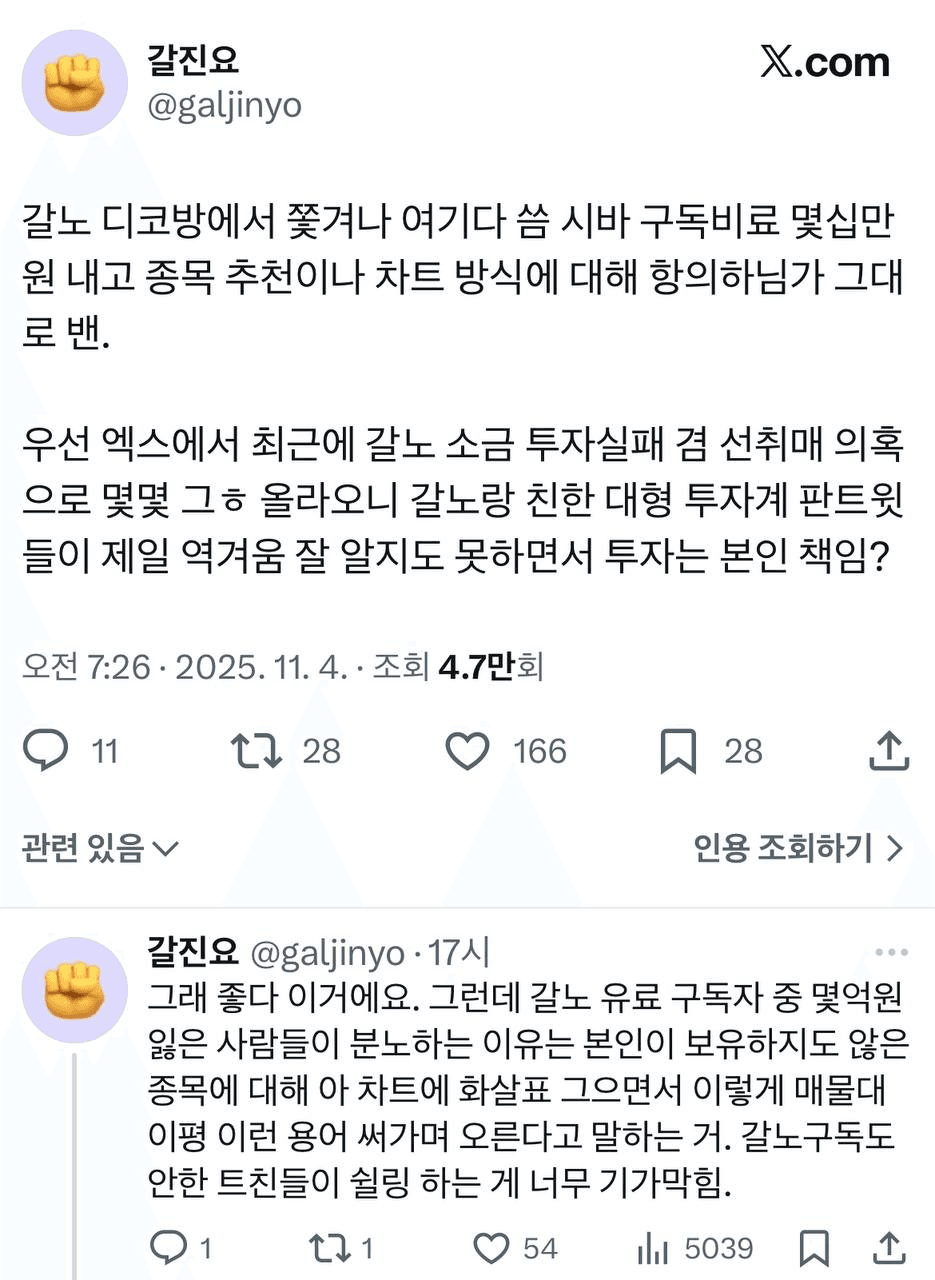Open the @galjinyo handle on the main post

(224, 105)
